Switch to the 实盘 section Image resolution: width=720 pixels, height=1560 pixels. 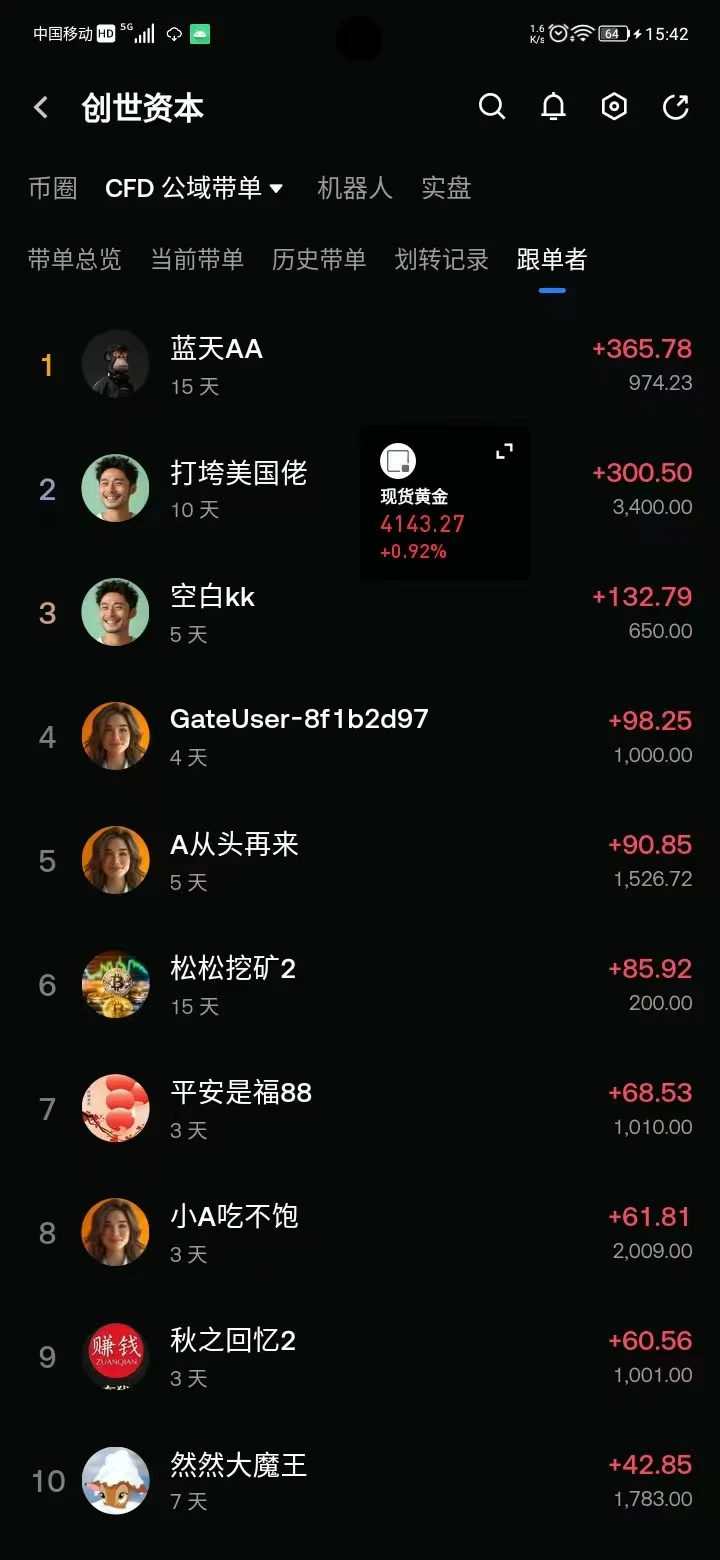click(446, 188)
